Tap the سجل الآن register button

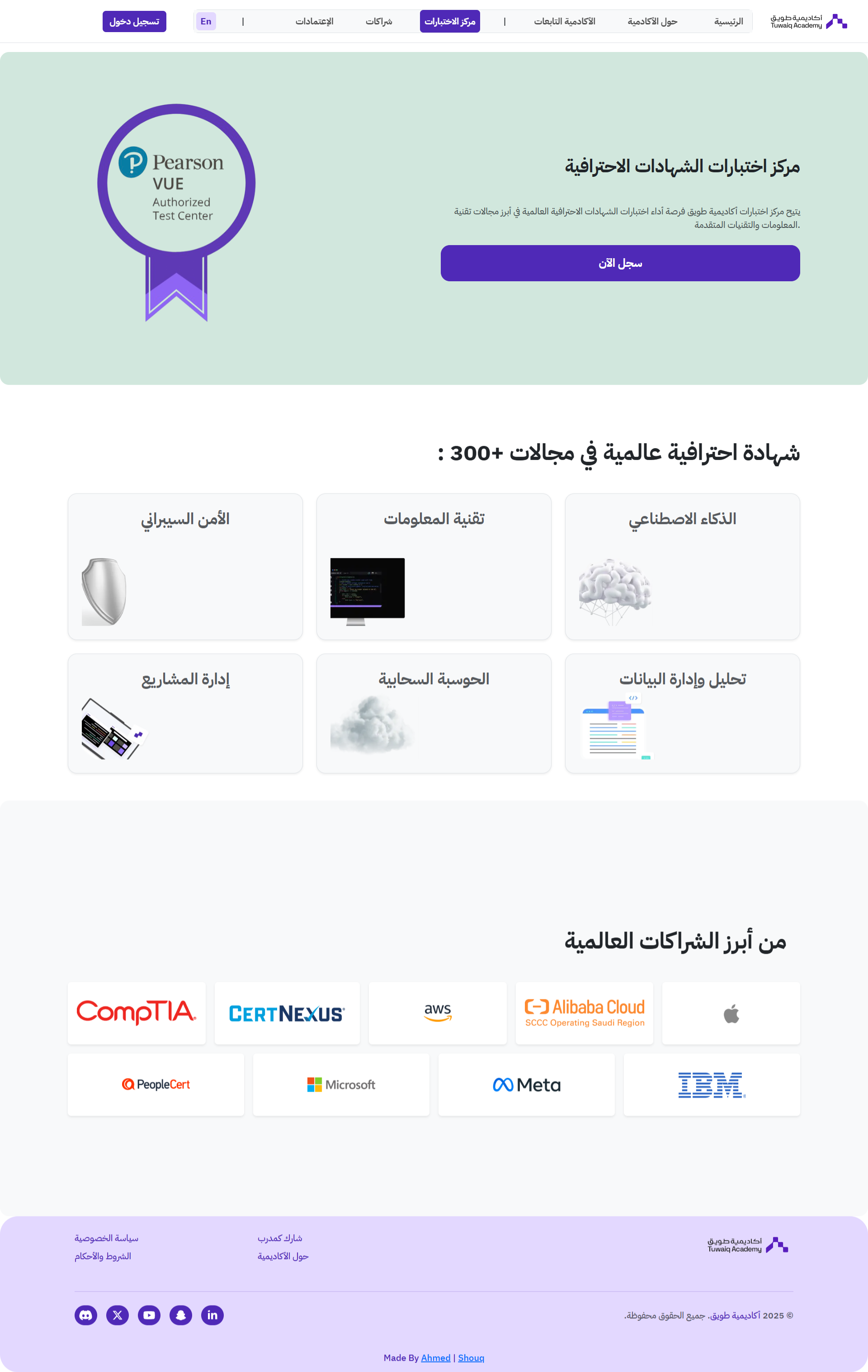tap(620, 263)
